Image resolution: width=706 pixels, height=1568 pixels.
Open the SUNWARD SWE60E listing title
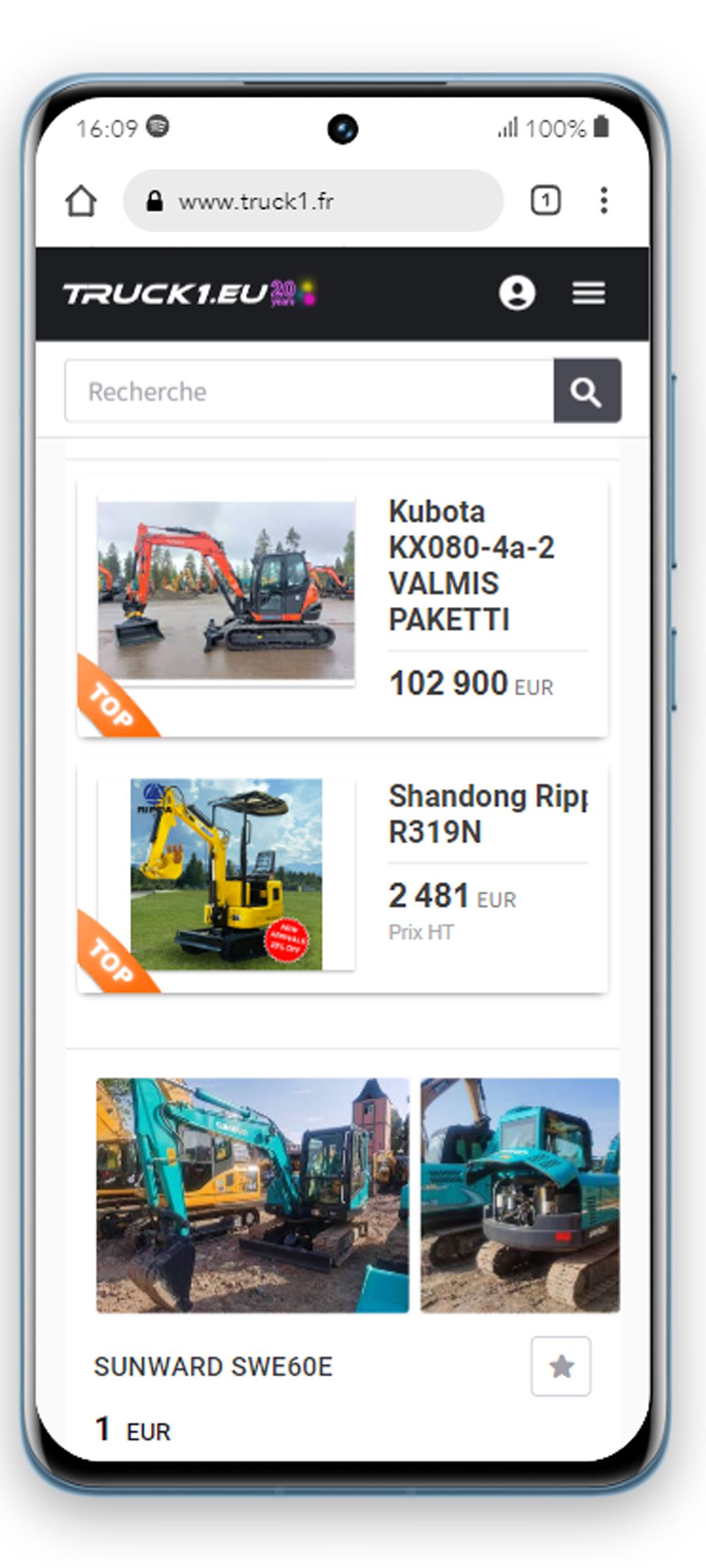point(213,1367)
